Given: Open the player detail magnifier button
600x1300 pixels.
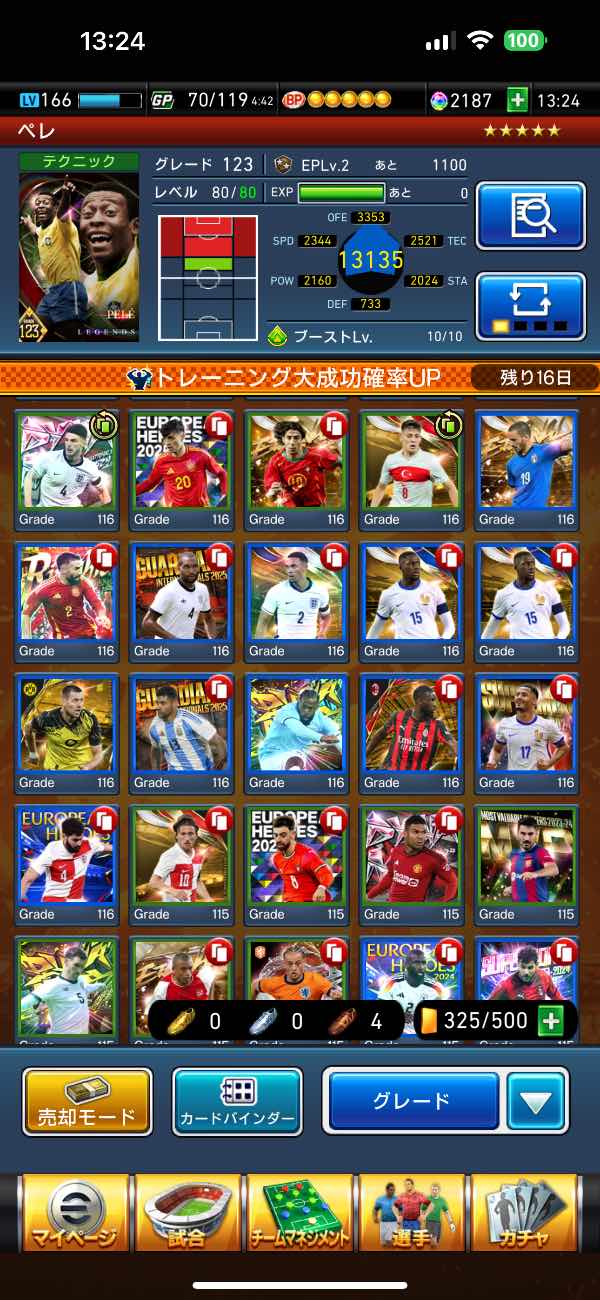Looking at the screenshot, I should click(x=530, y=215).
